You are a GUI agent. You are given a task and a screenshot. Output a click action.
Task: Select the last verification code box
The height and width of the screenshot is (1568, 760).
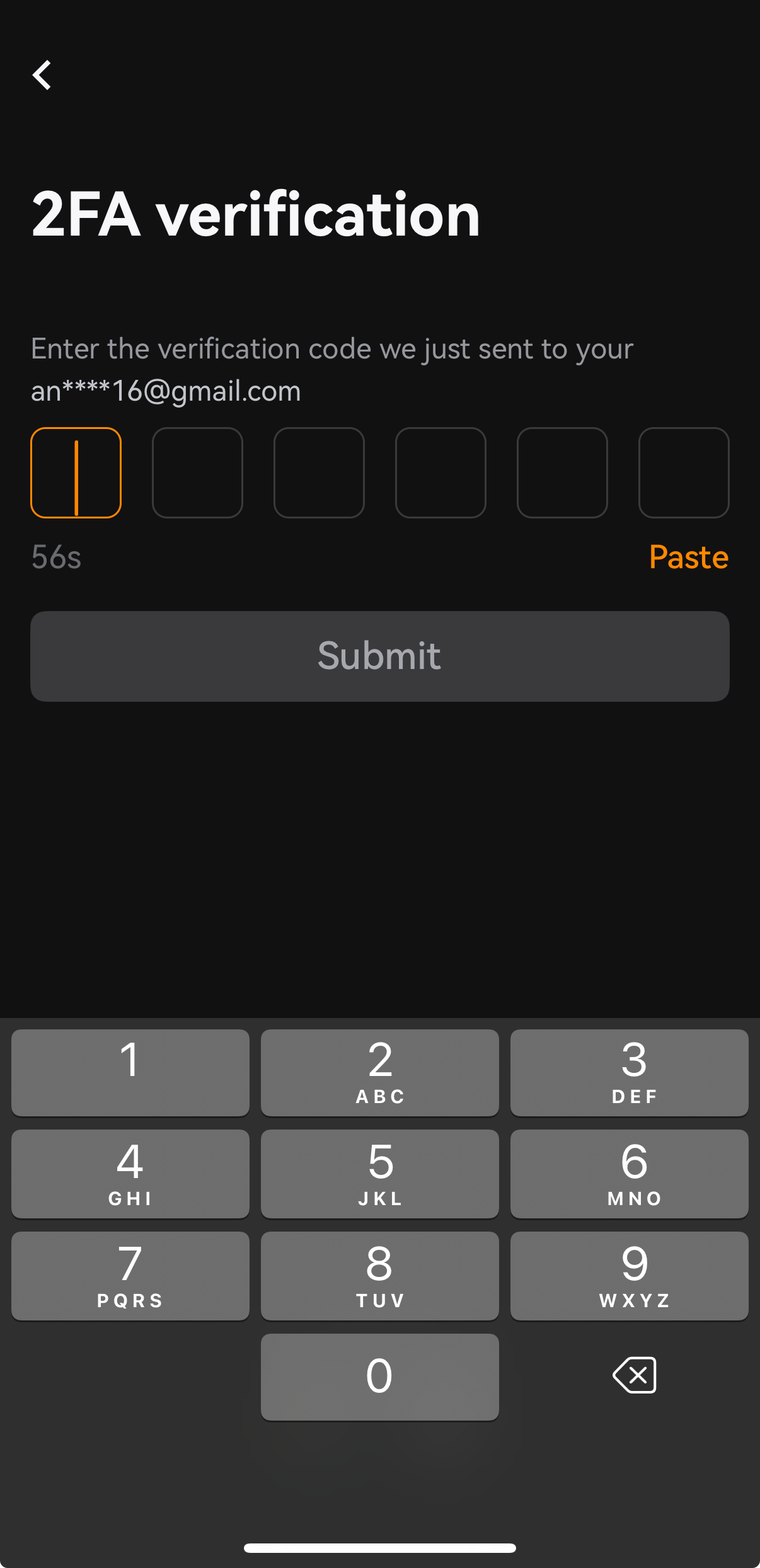pos(684,472)
